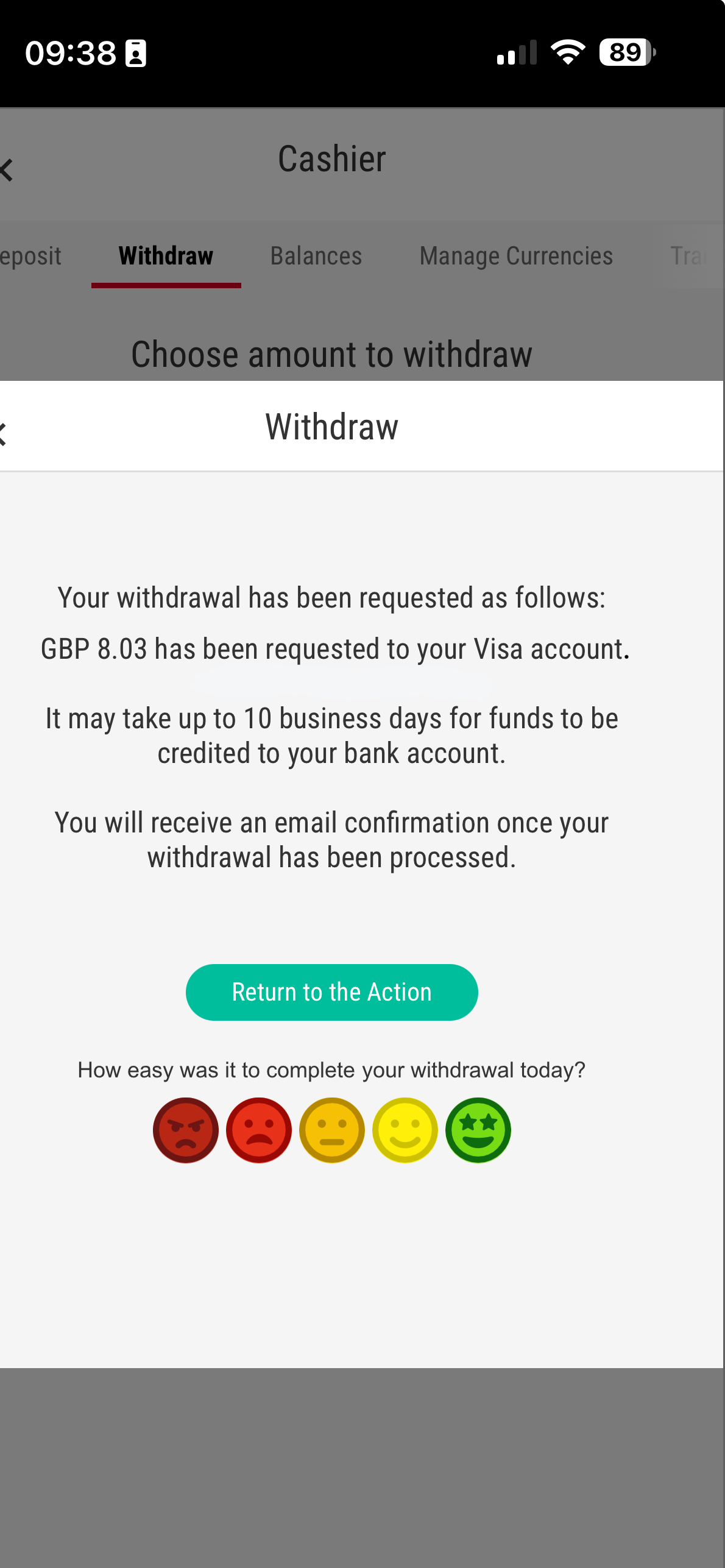The width and height of the screenshot is (725, 1568).
Task: Give the highest ease-of-withdrawal rating
Action: coord(478,1130)
